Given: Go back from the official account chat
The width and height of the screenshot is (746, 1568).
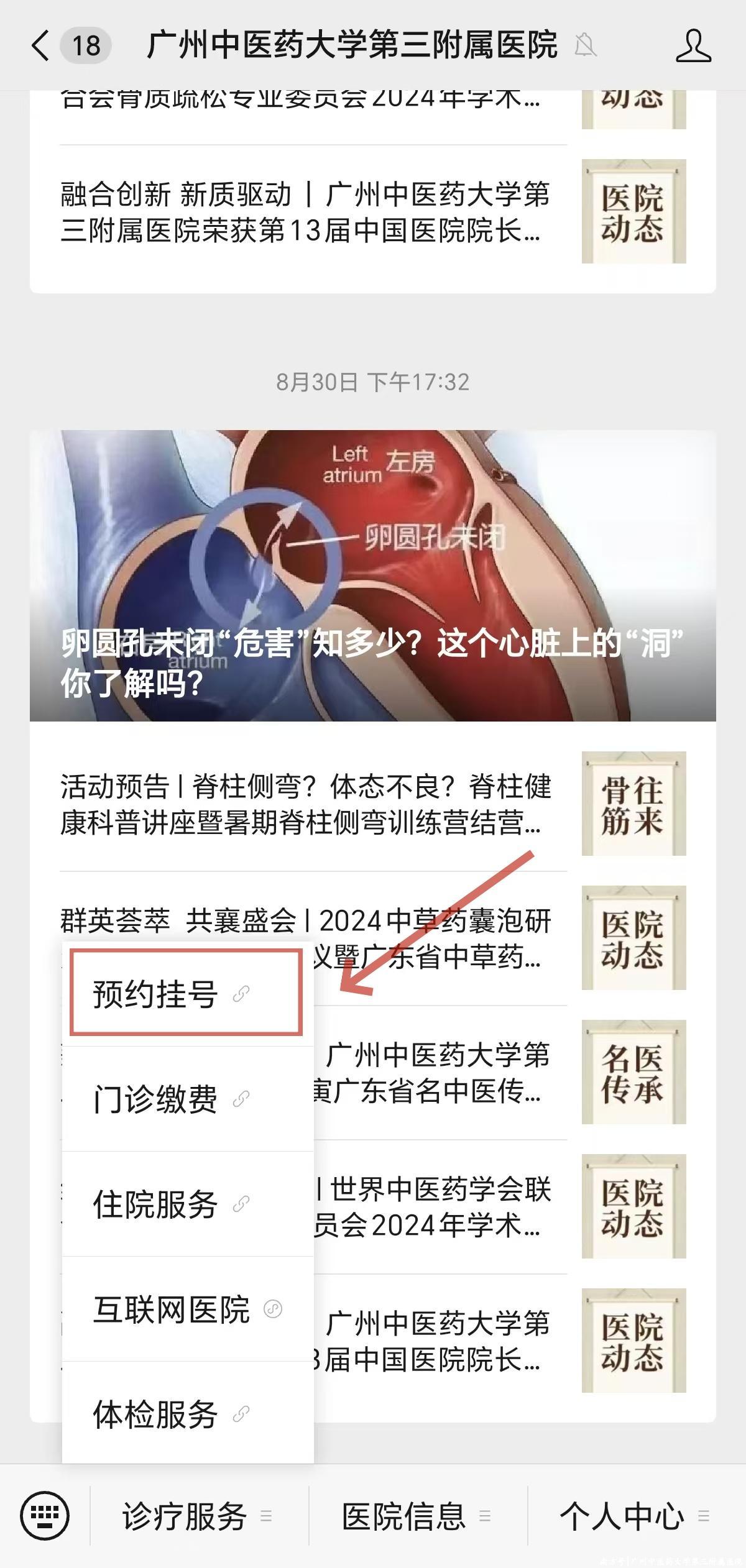Looking at the screenshot, I should tap(41, 46).
